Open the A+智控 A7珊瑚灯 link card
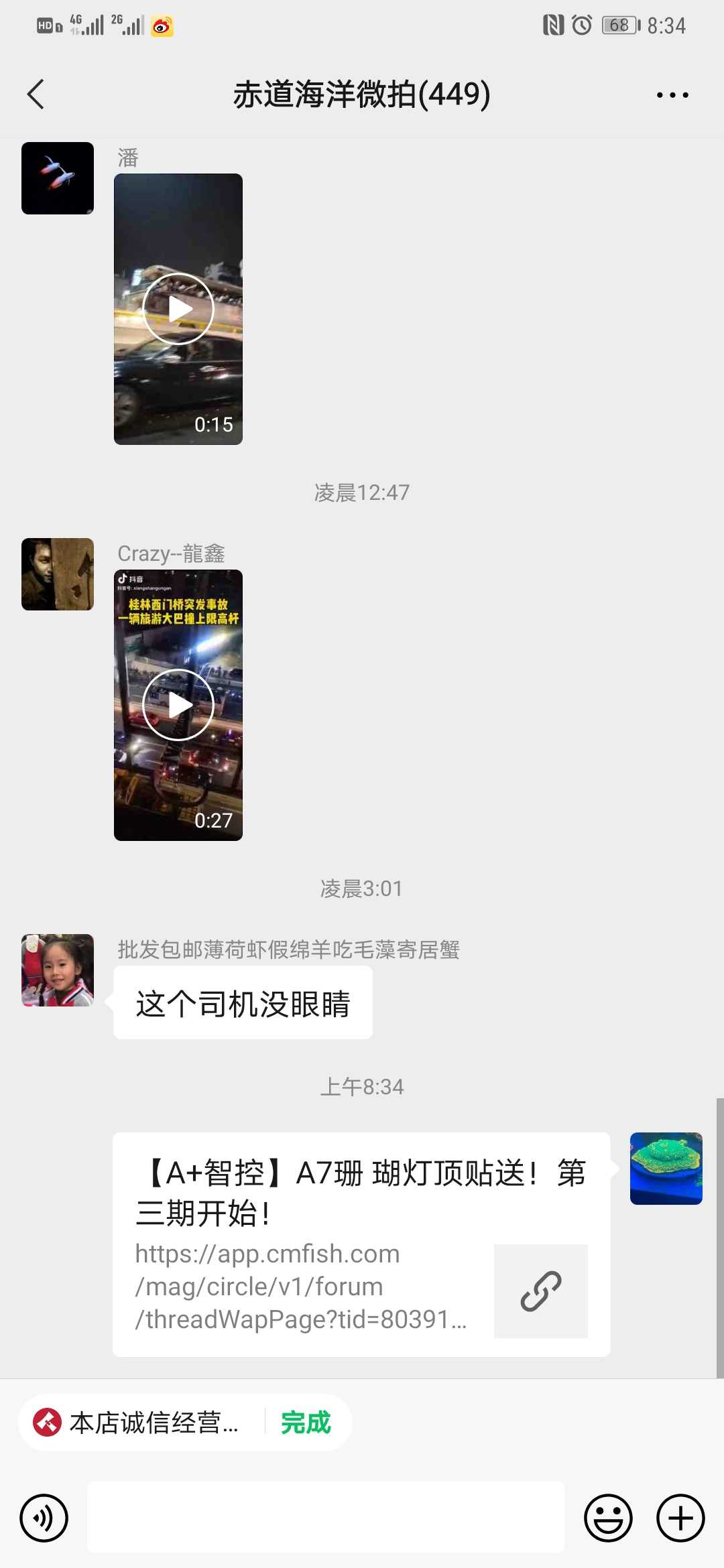 click(361, 1244)
